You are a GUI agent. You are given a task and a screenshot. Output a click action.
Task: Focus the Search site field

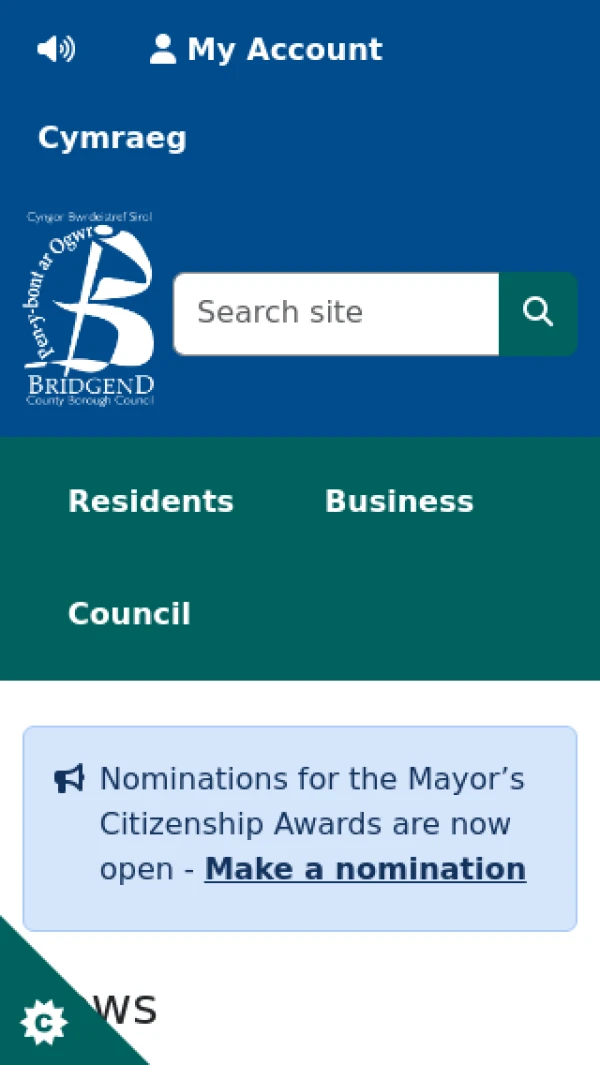336,313
